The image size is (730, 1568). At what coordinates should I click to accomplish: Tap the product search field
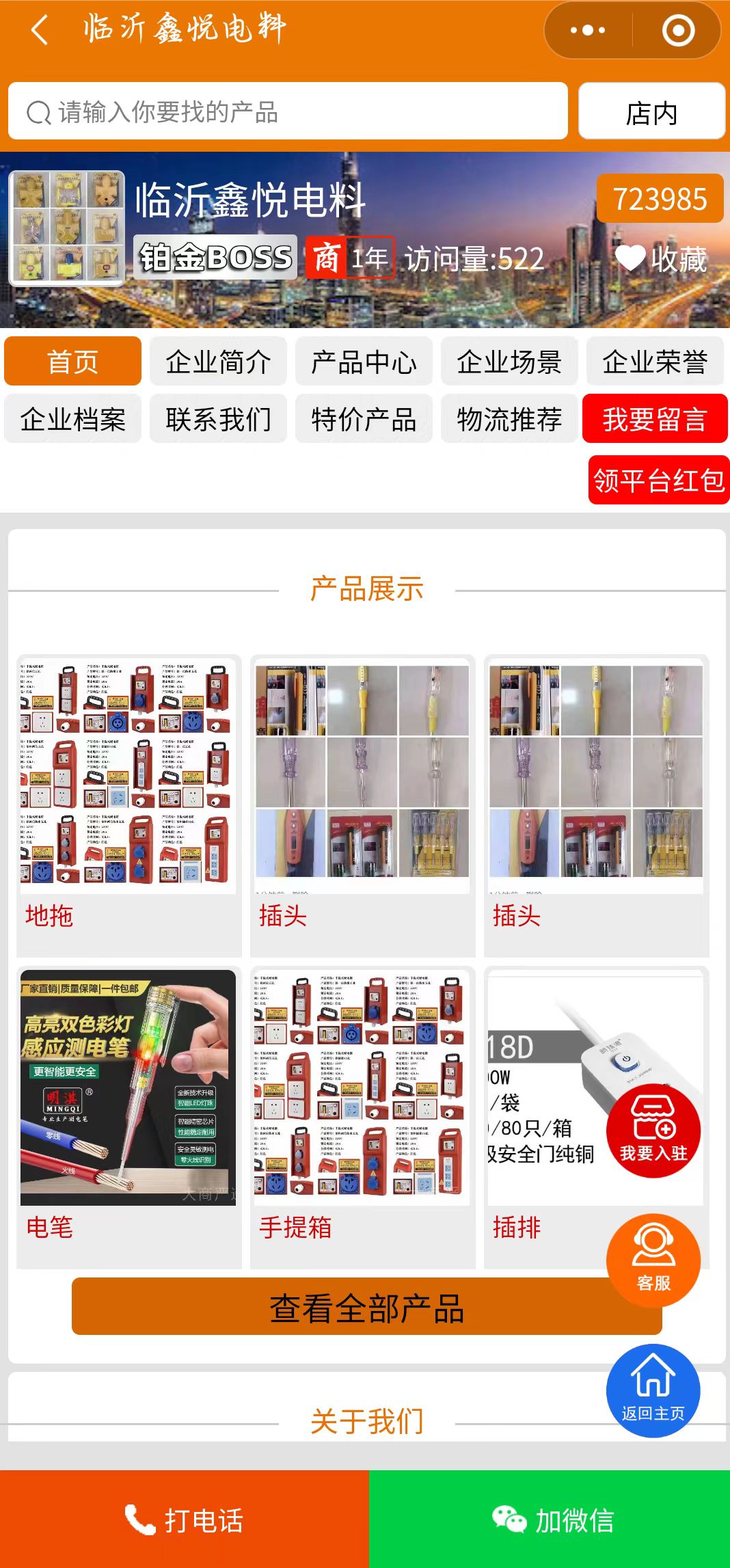pyautogui.click(x=288, y=112)
